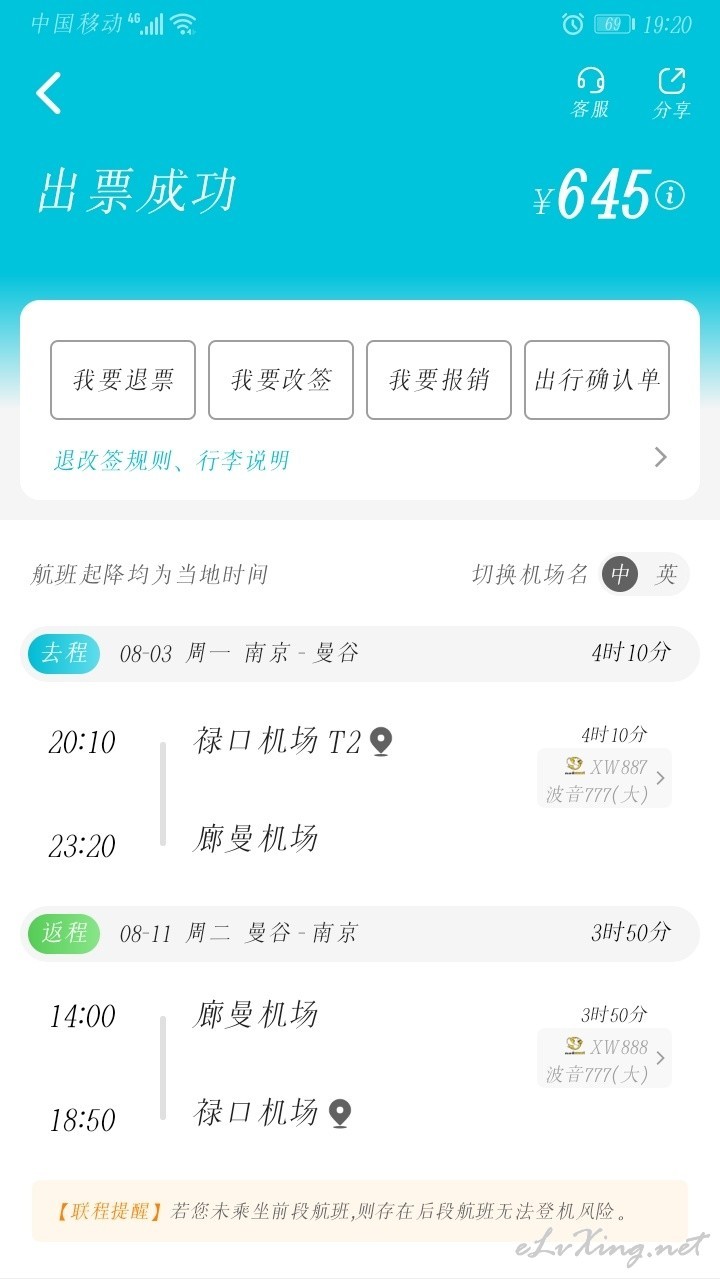Select 我要改签 to change the flight

pyautogui.click(x=281, y=380)
